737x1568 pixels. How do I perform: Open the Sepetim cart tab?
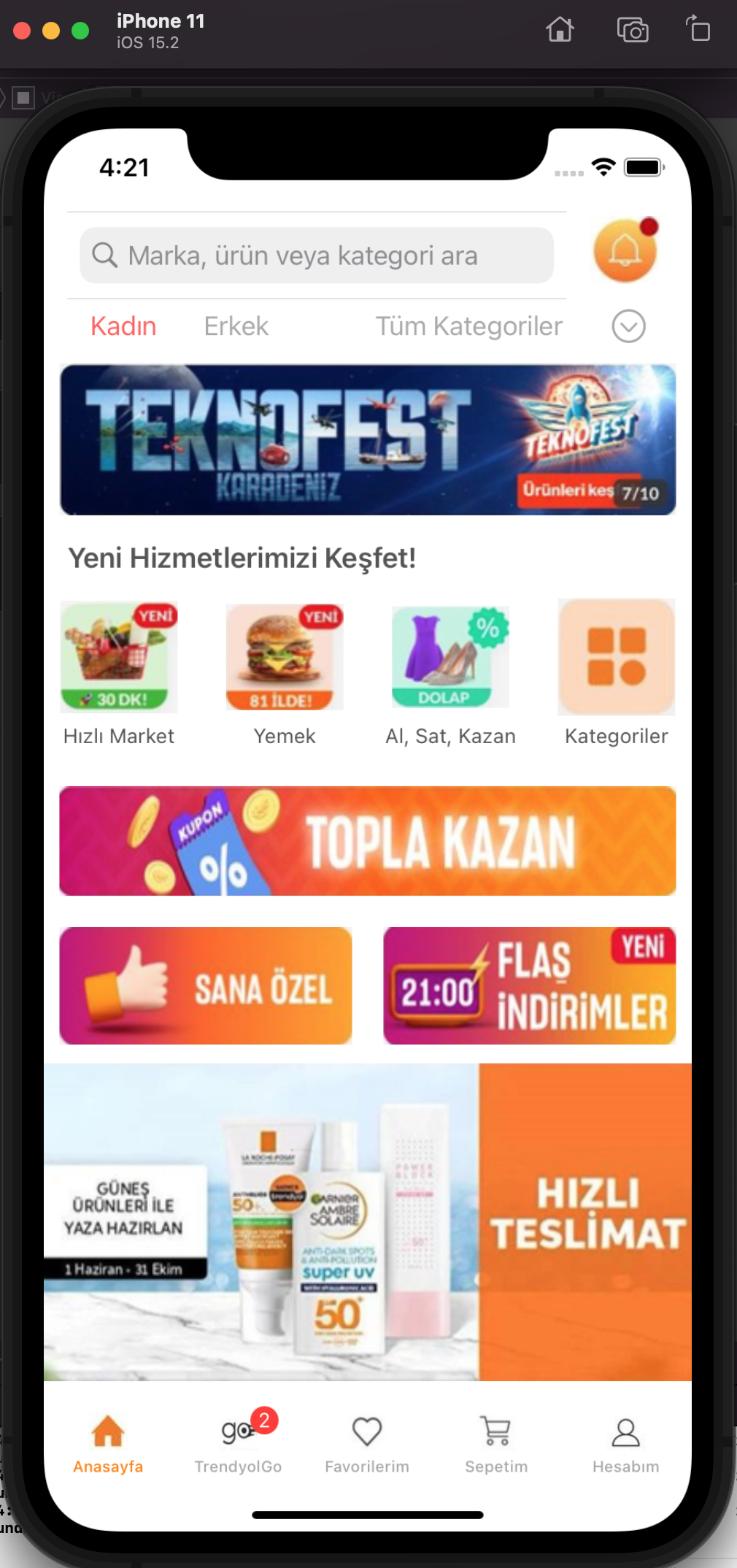[496, 1443]
